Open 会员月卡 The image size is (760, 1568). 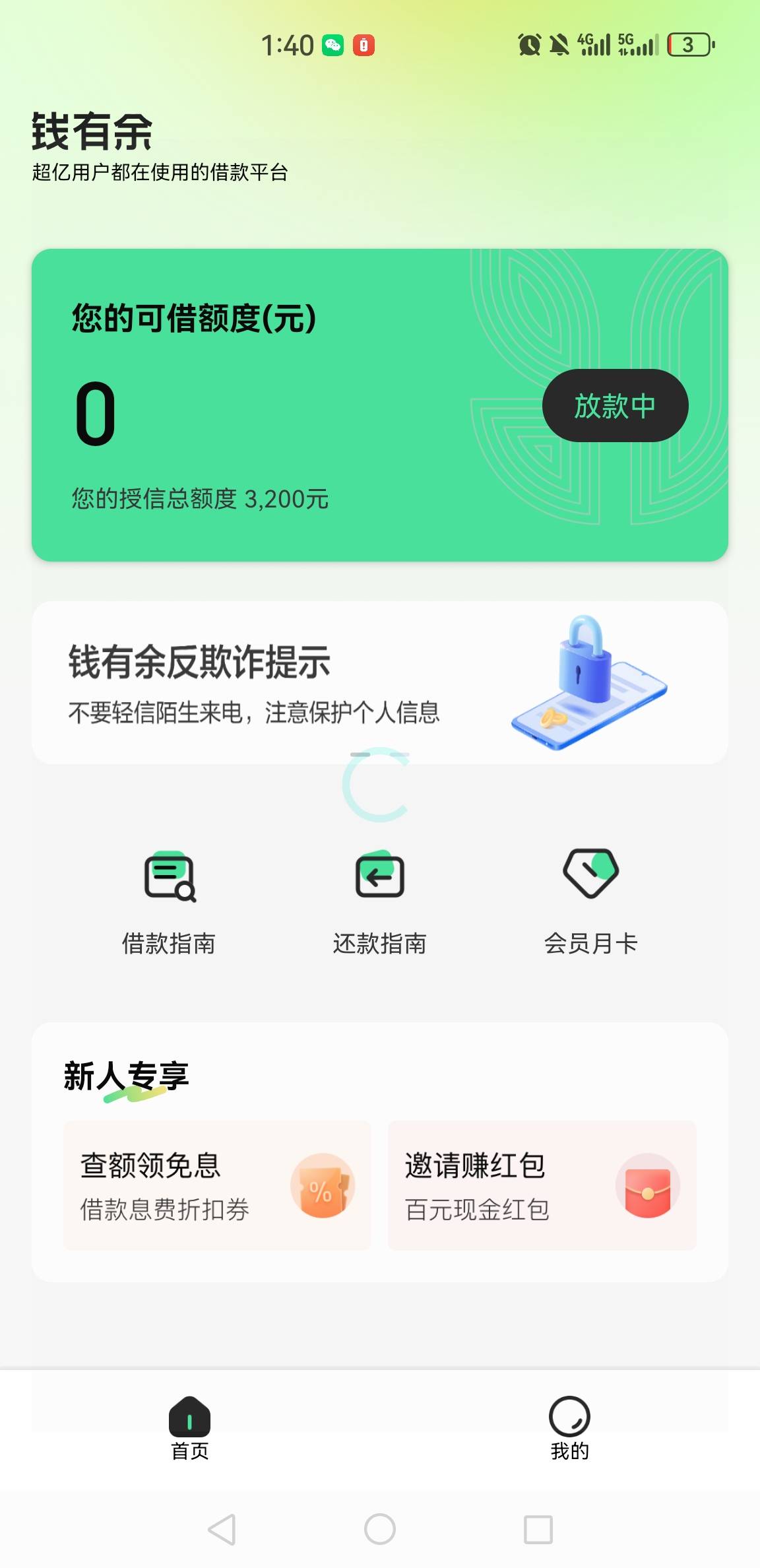coord(590,902)
